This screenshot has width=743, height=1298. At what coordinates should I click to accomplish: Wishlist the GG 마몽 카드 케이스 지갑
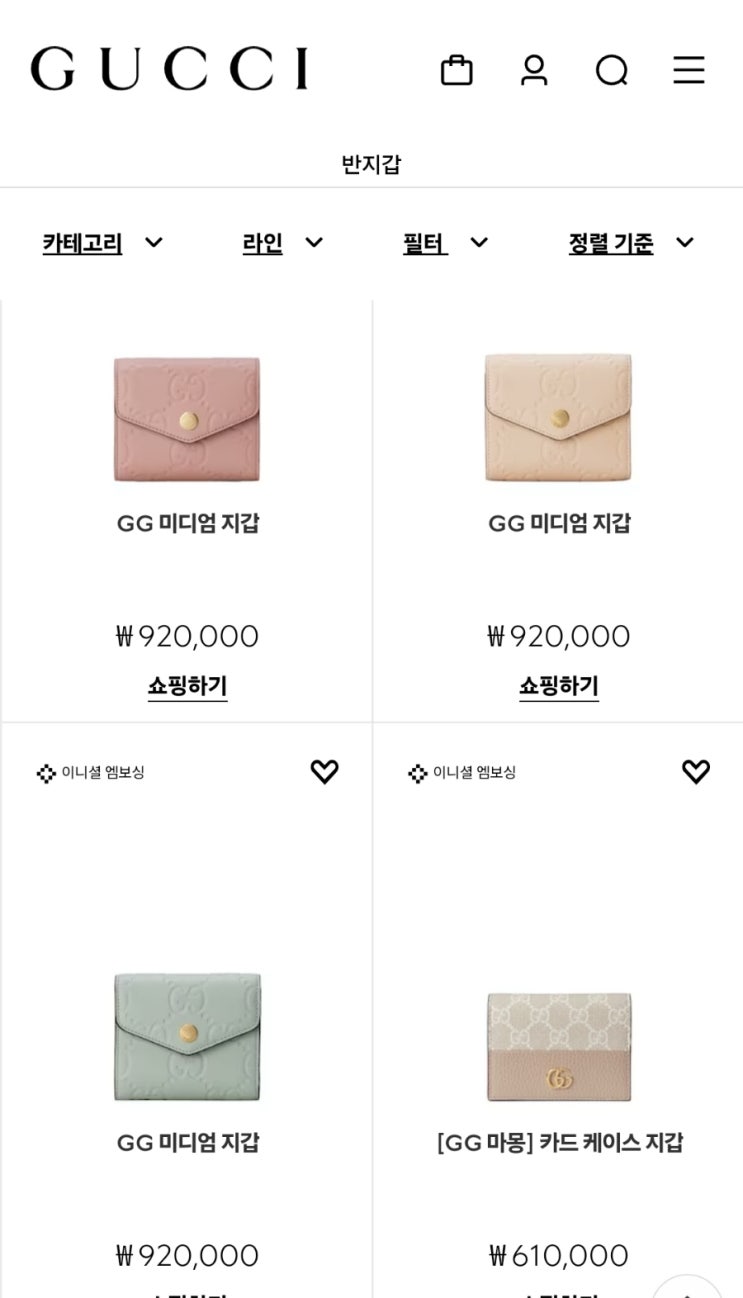click(x=695, y=772)
